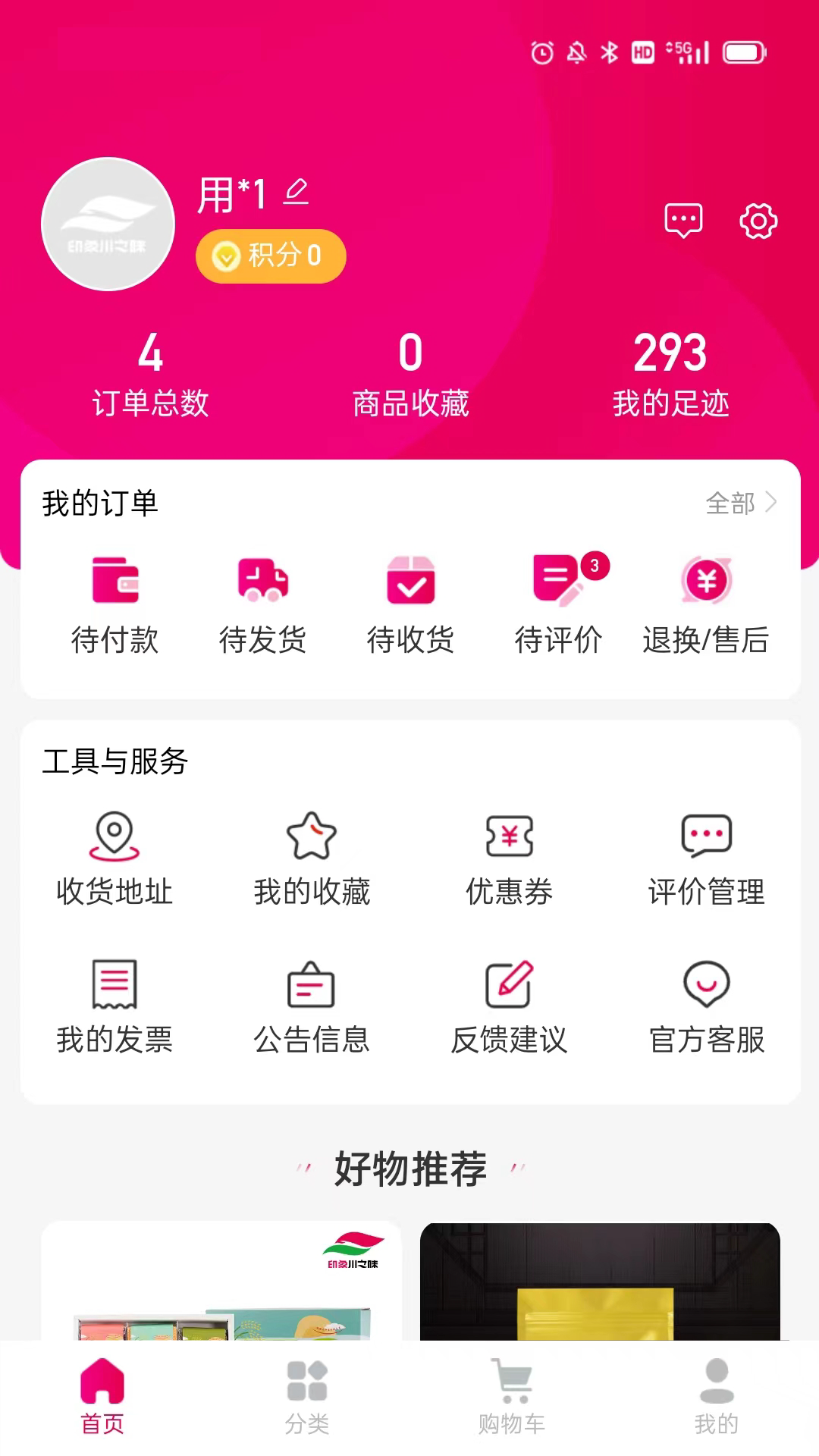This screenshot has width=819, height=1456.
Task: Open 我的发票 invoices
Action: coord(115,1007)
